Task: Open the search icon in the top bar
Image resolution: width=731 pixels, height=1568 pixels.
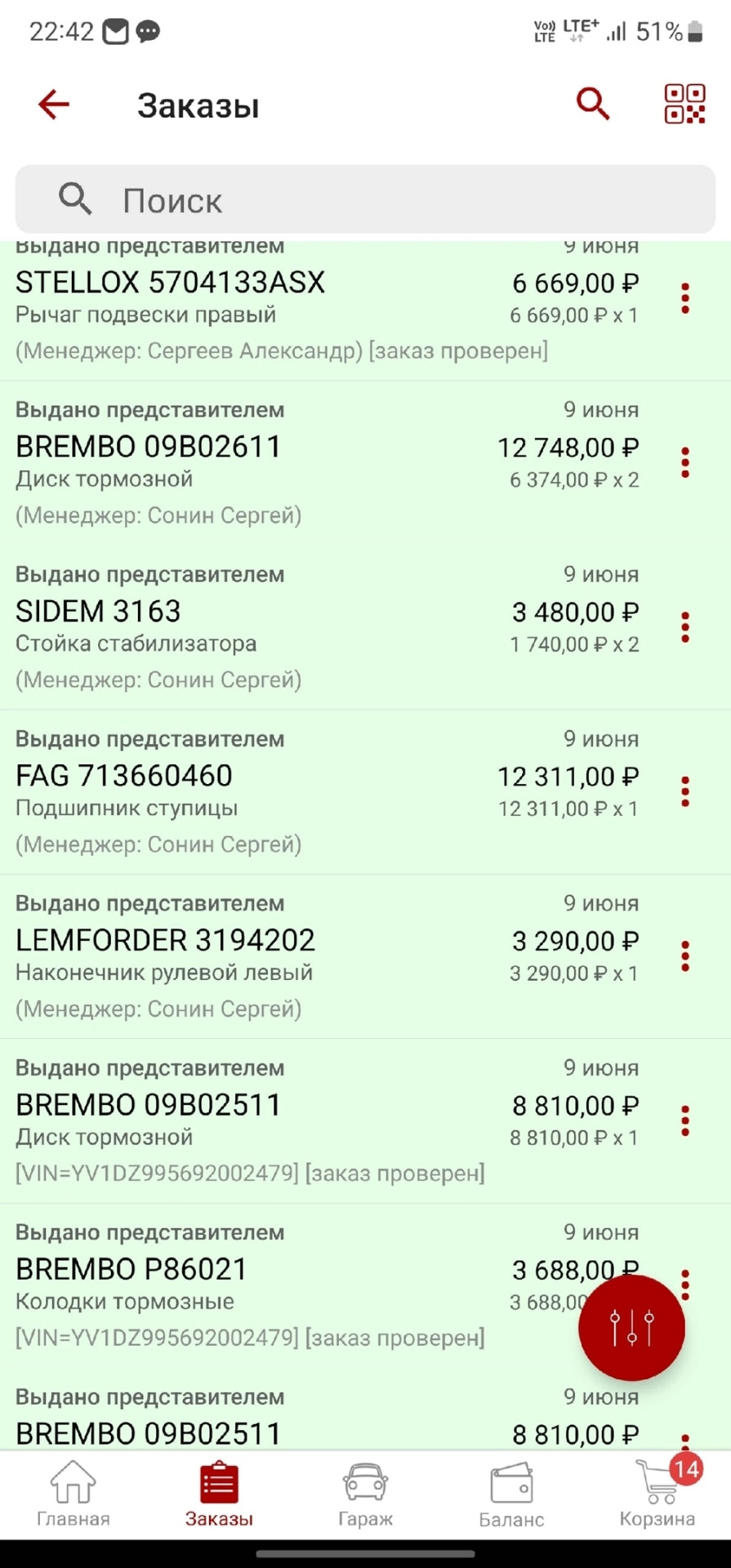Action: point(593,104)
